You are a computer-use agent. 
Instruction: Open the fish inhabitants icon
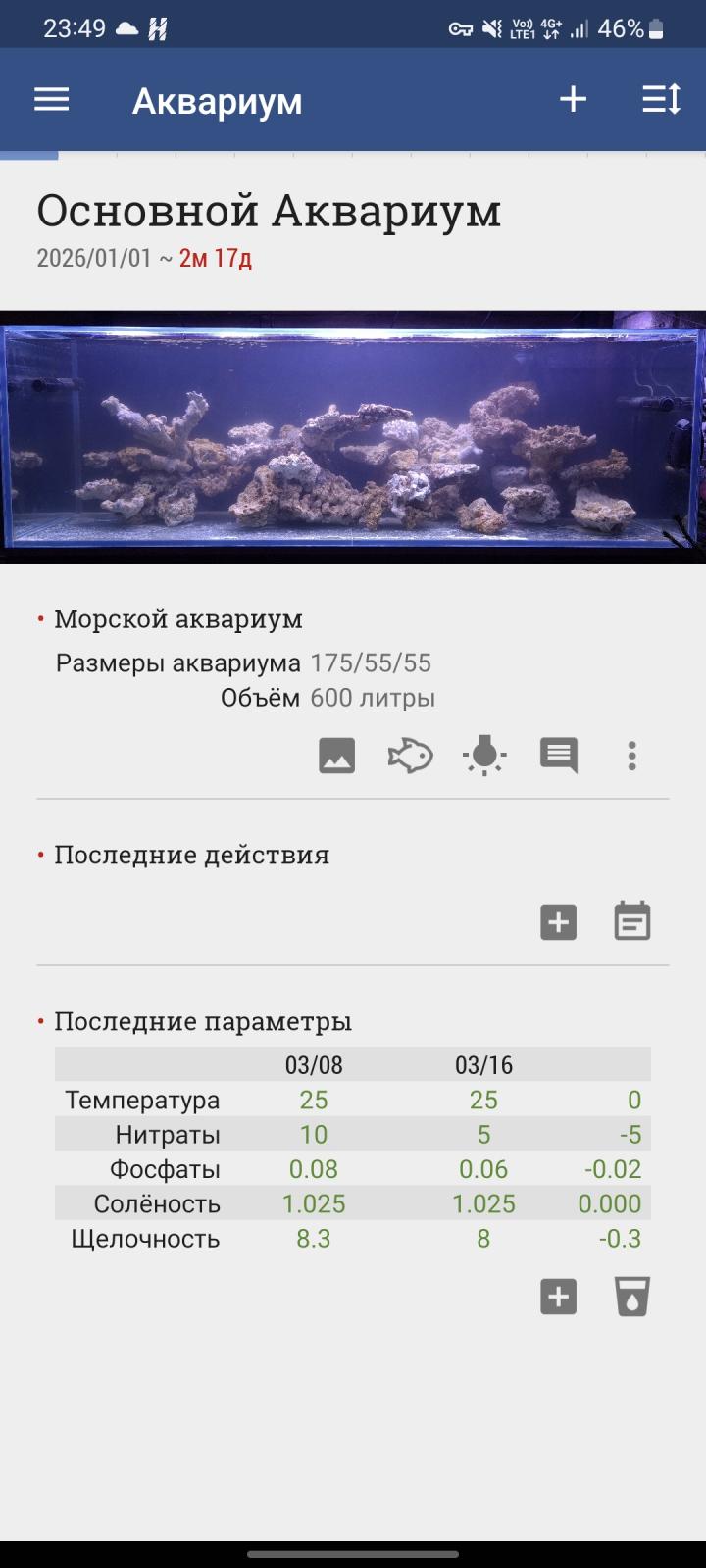(x=410, y=756)
